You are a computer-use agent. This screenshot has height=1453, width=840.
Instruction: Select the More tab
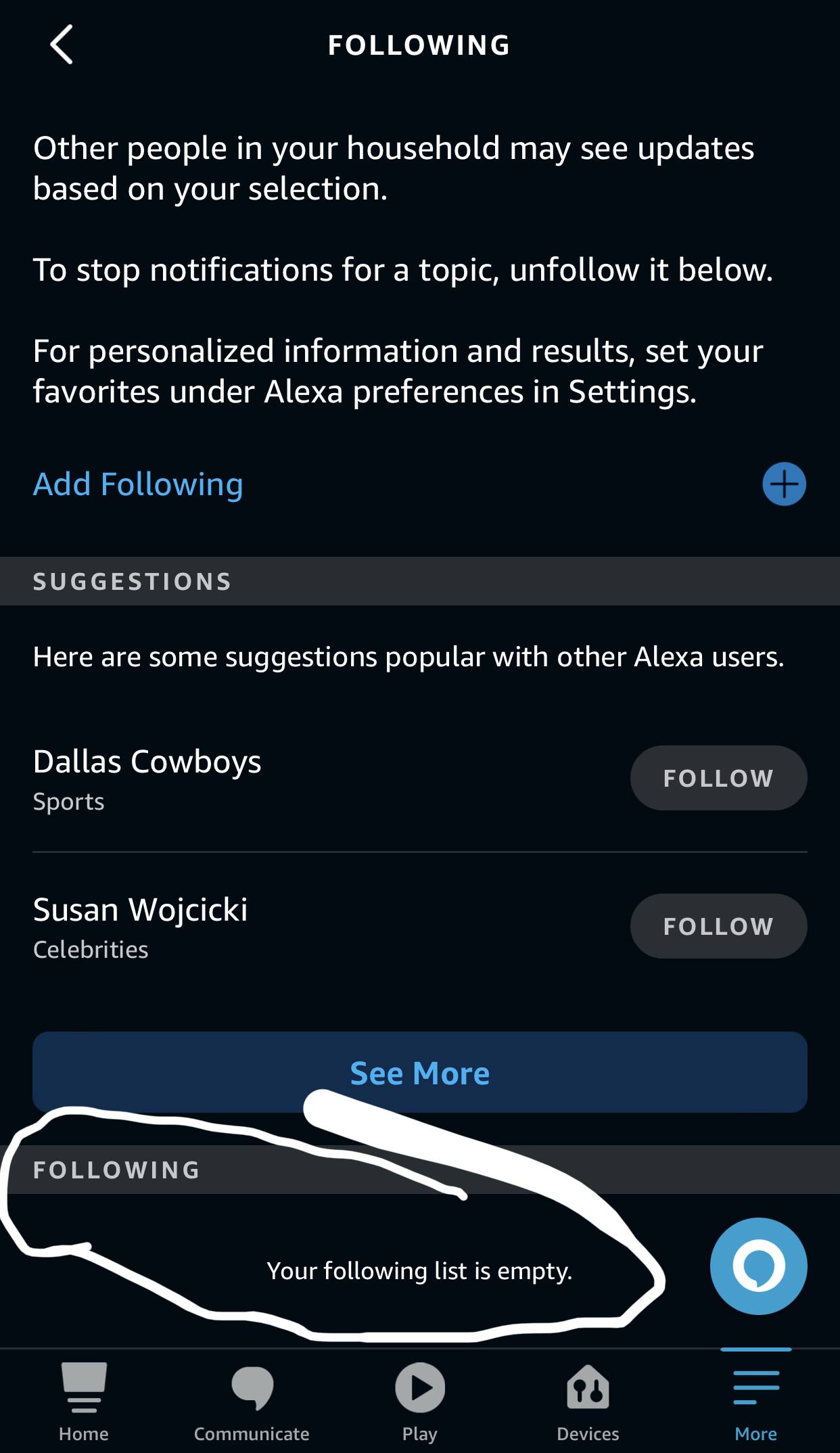pyautogui.click(x=755, y=1402)
